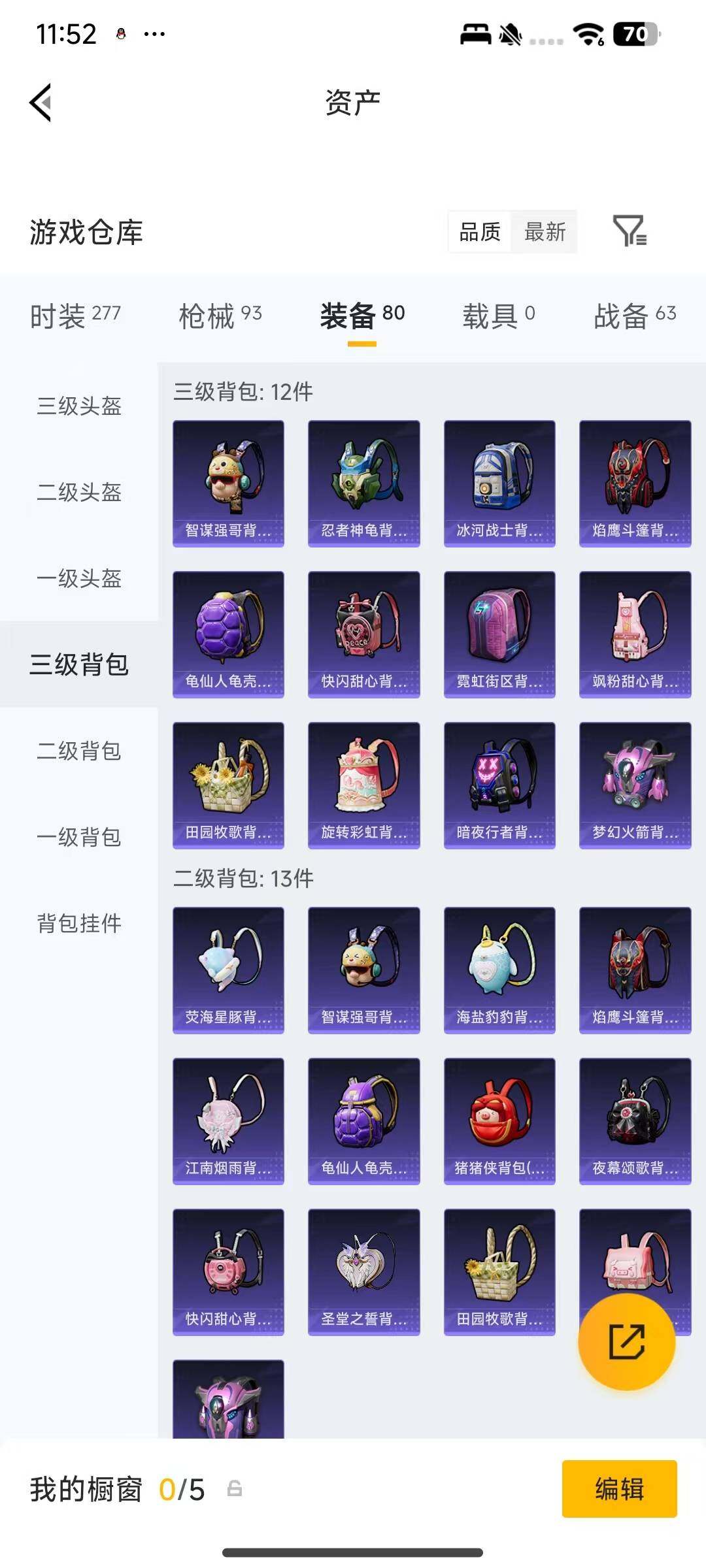Open the filter options icon
Screen dimensions: 706x1568
click(630, 233)
